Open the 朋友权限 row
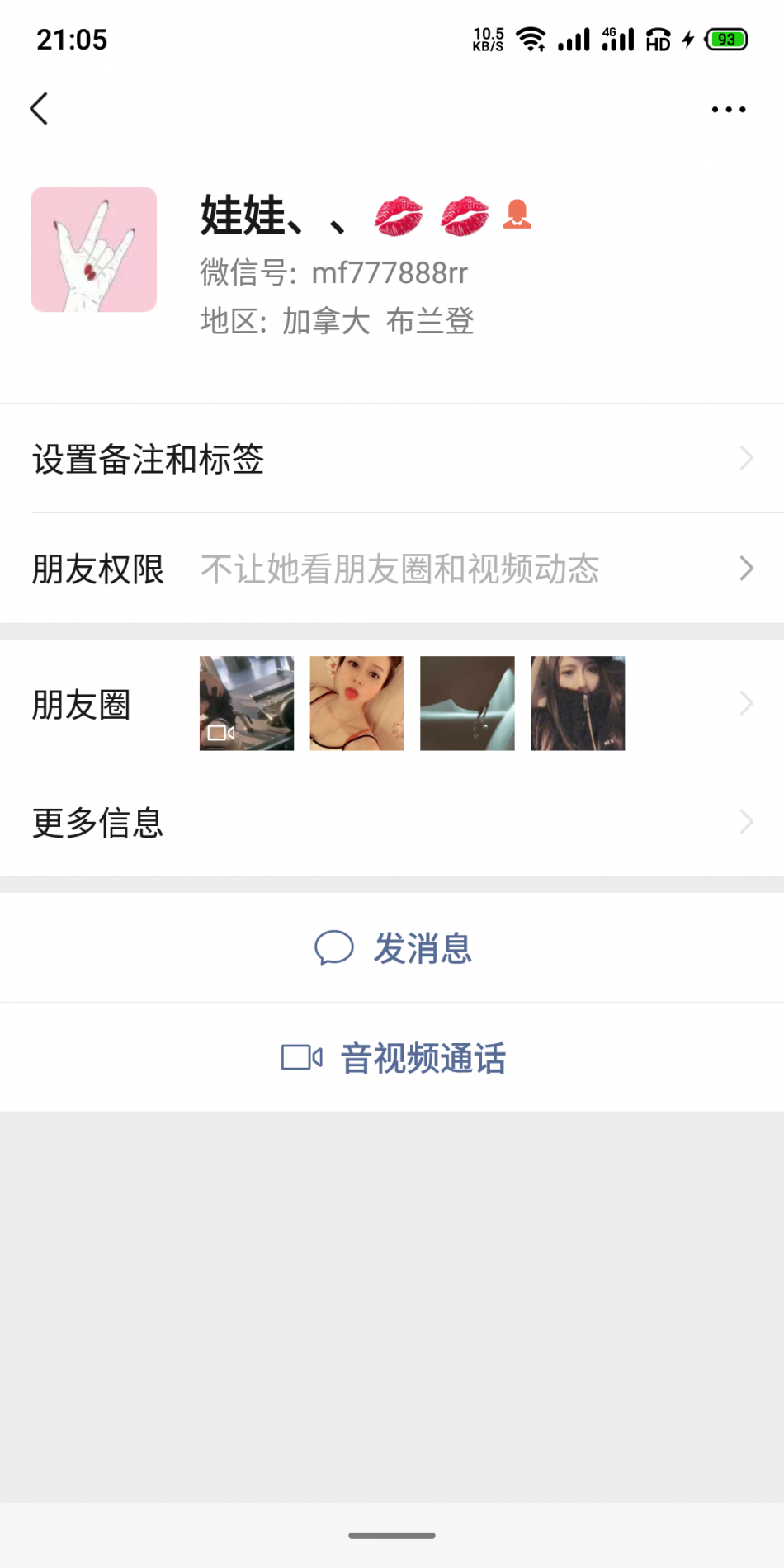The image size is (784, 1568). [x=392, y=569]
